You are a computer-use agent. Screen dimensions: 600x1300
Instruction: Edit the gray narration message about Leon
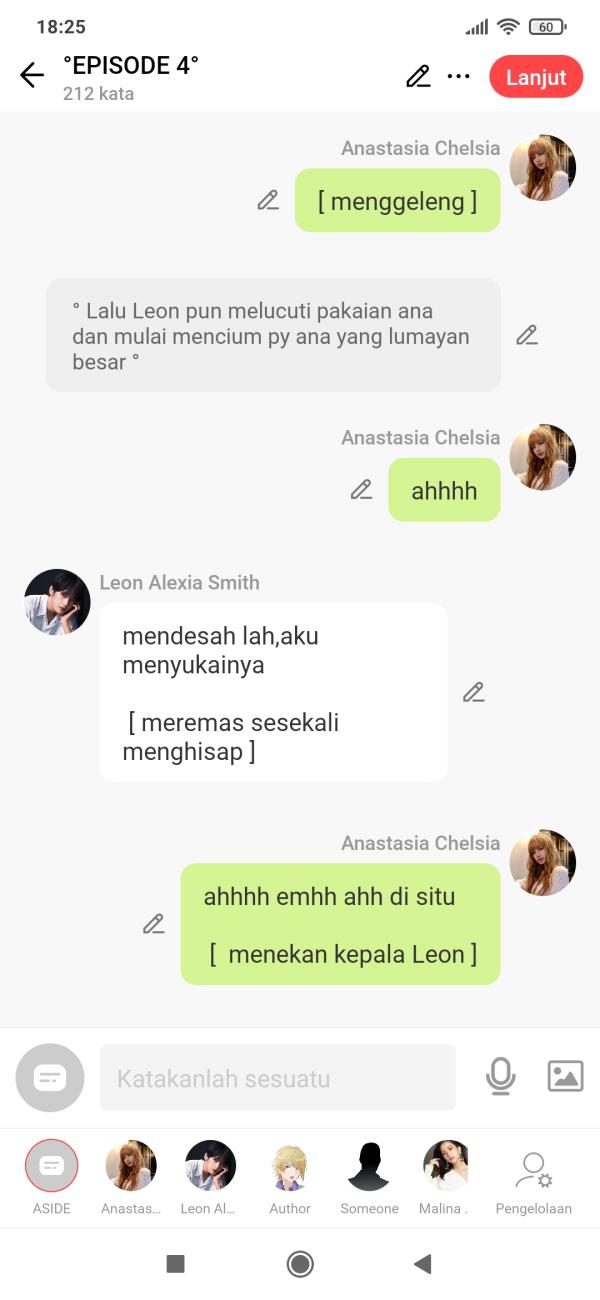click(527, 335)
